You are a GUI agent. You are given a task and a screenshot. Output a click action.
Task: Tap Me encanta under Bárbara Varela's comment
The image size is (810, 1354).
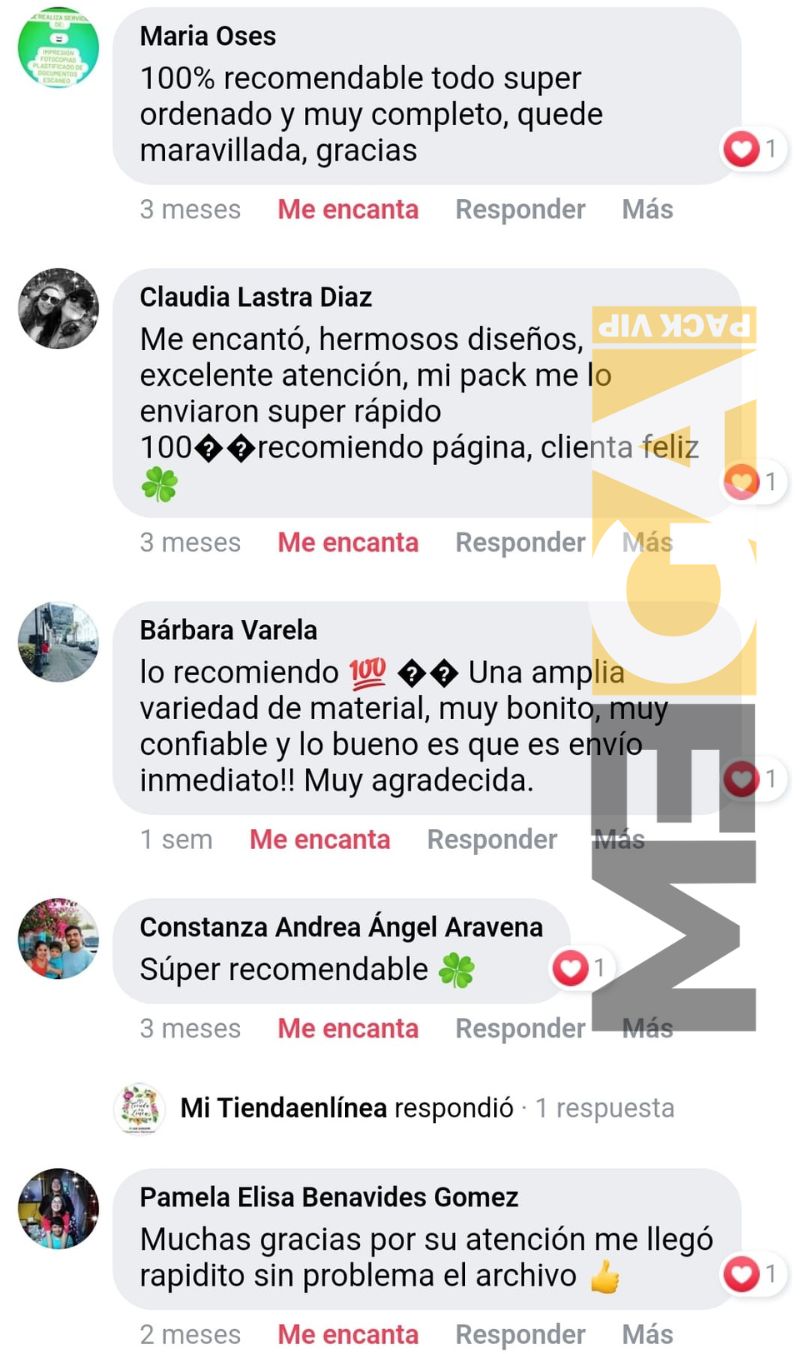click(x=320, y=839)
